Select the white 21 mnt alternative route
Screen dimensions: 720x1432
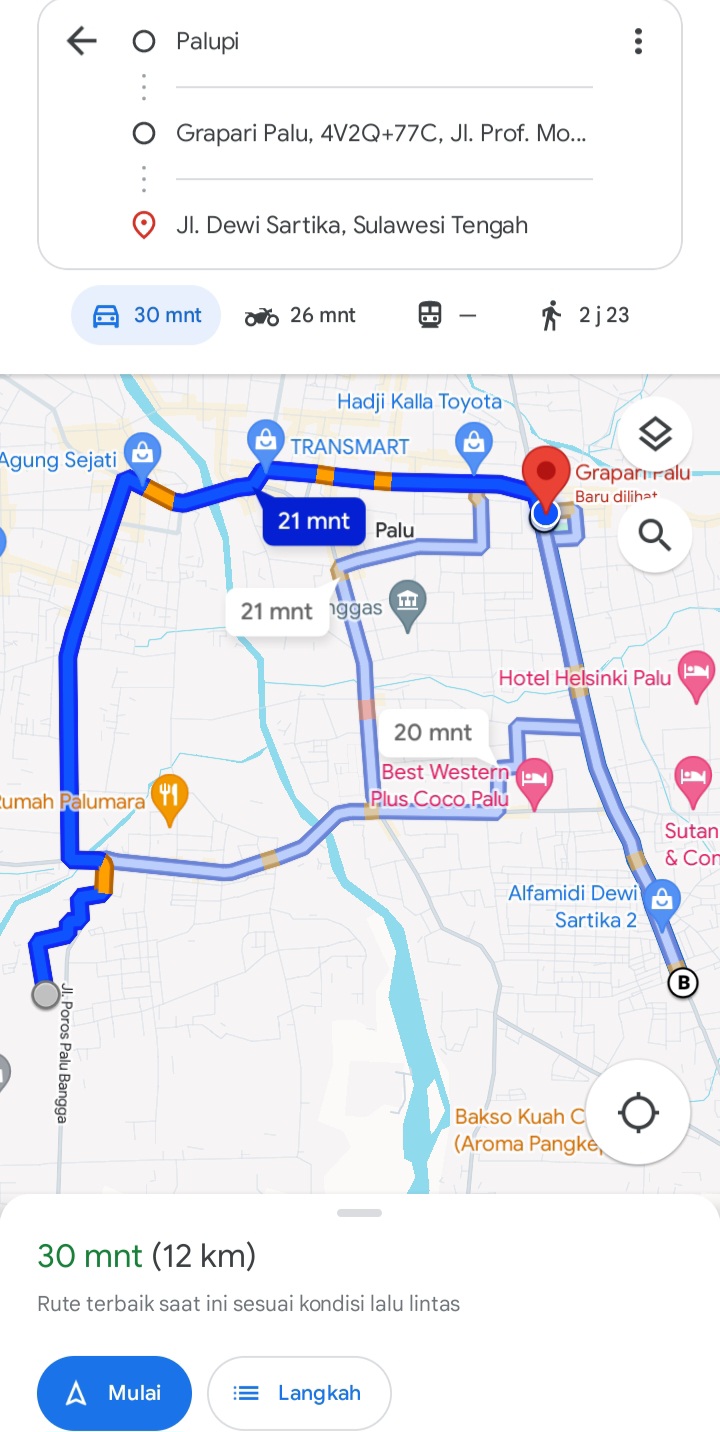coord(277,611)
